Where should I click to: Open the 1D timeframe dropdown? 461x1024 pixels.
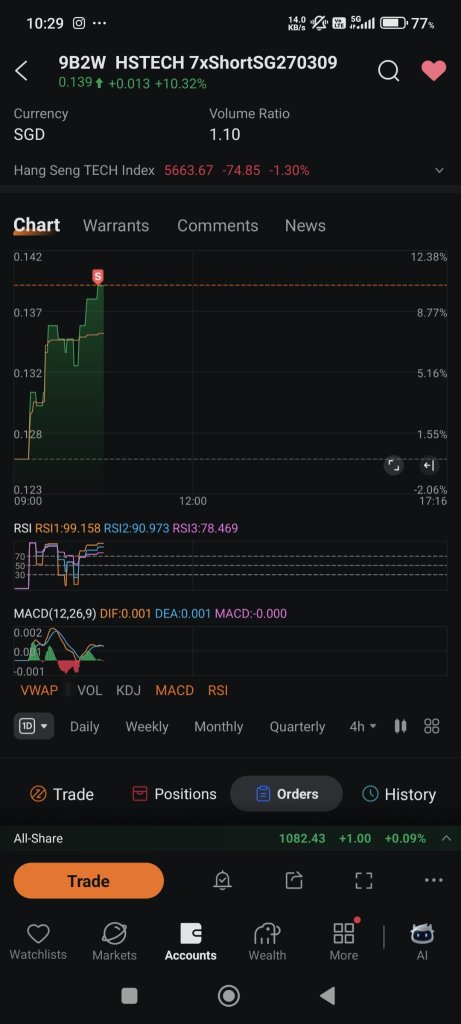tap(34, 726)
